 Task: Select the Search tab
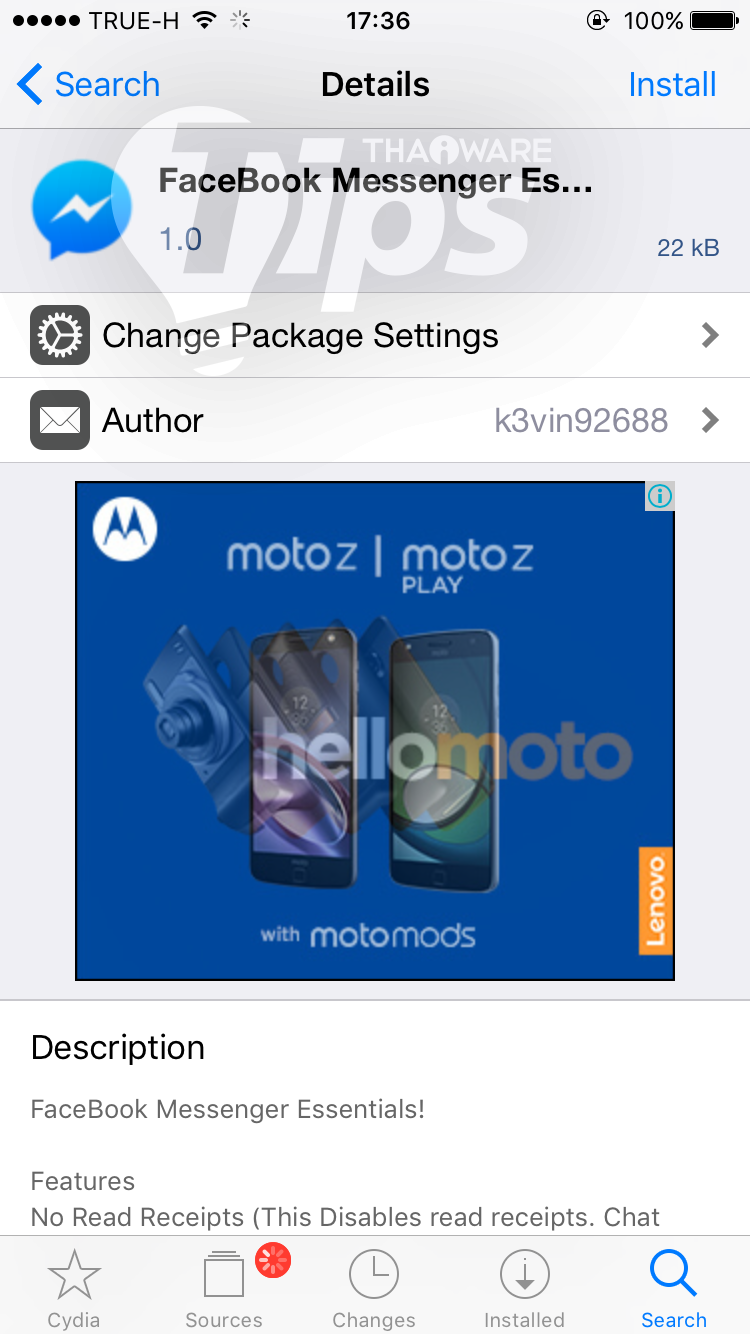[673, 1289]
